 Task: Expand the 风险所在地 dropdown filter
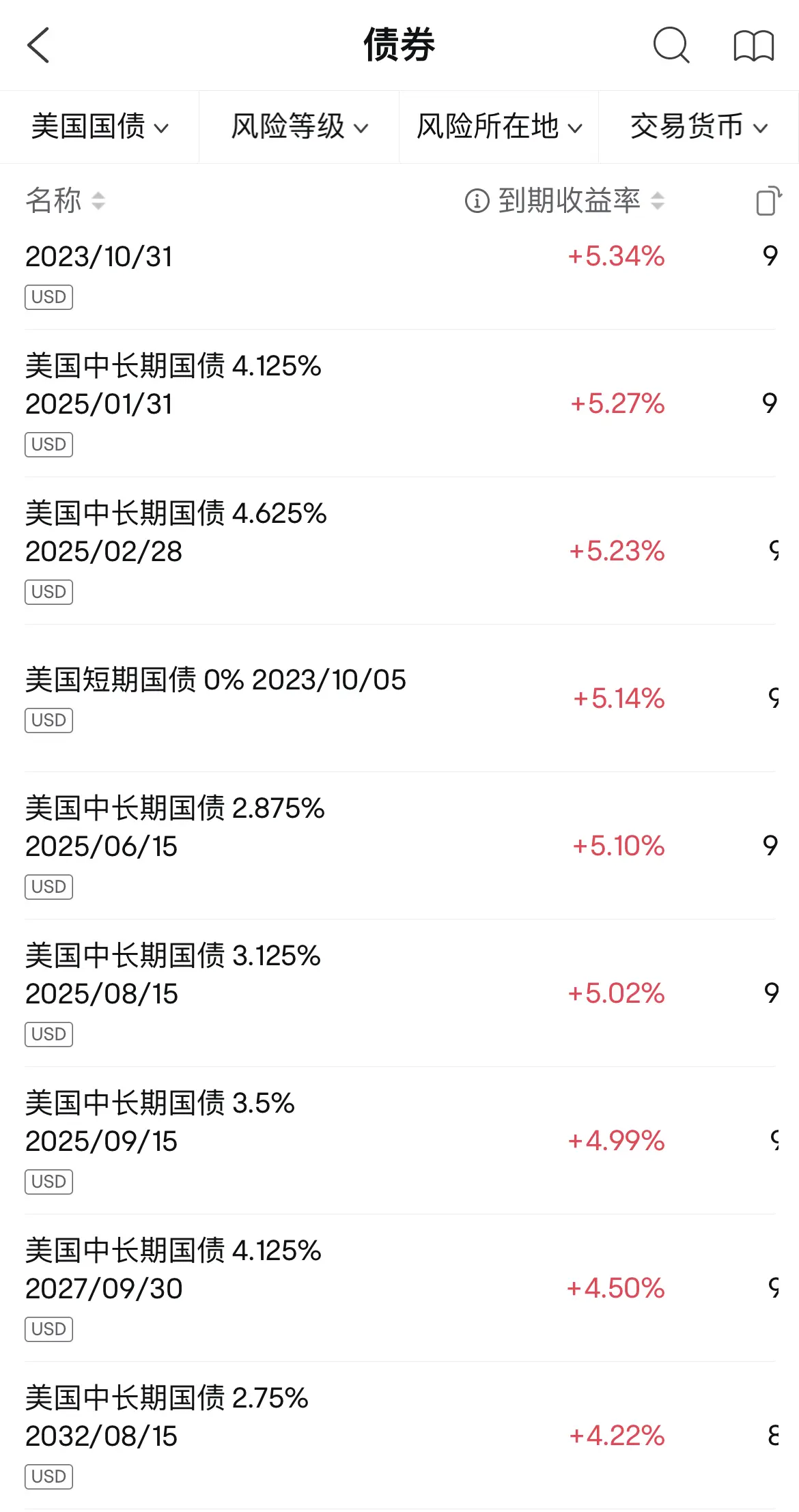499,127
